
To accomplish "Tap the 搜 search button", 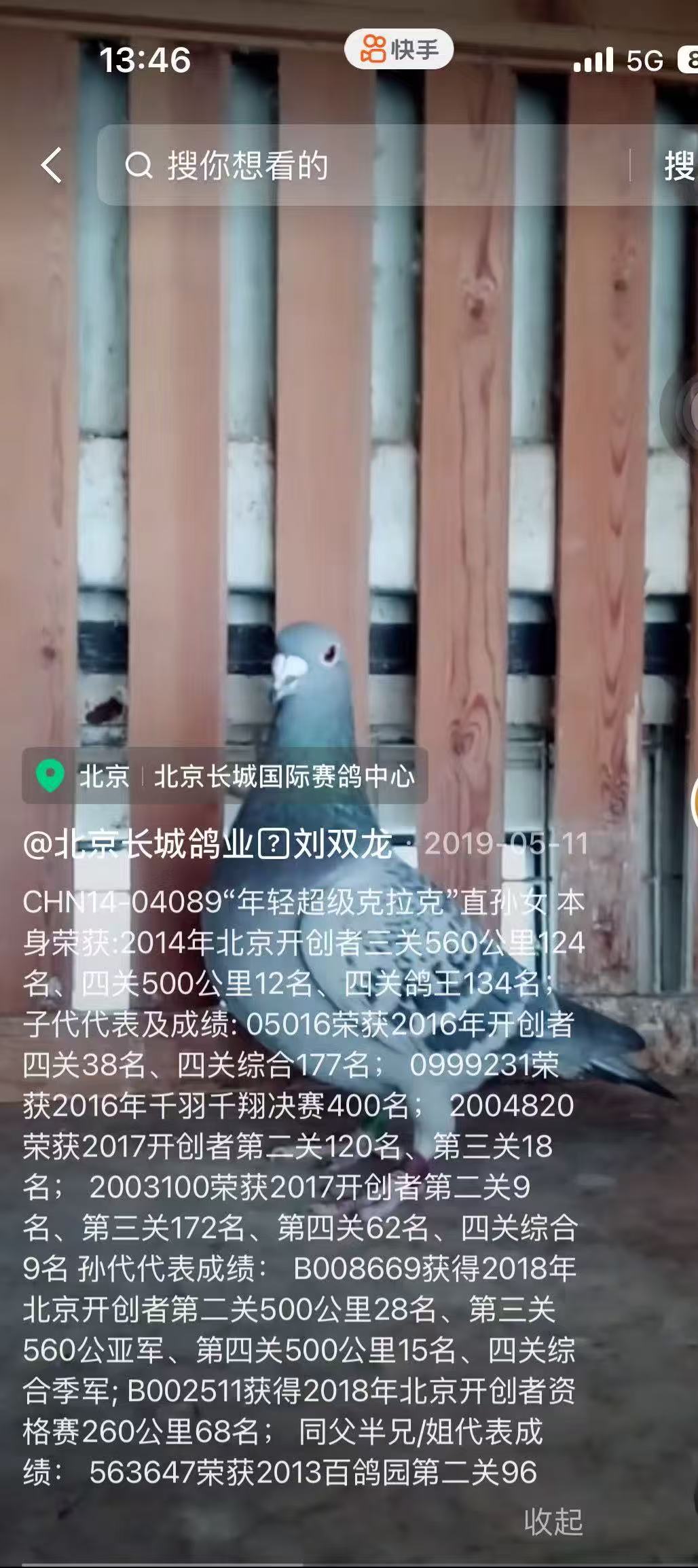I will click(679, 166).
